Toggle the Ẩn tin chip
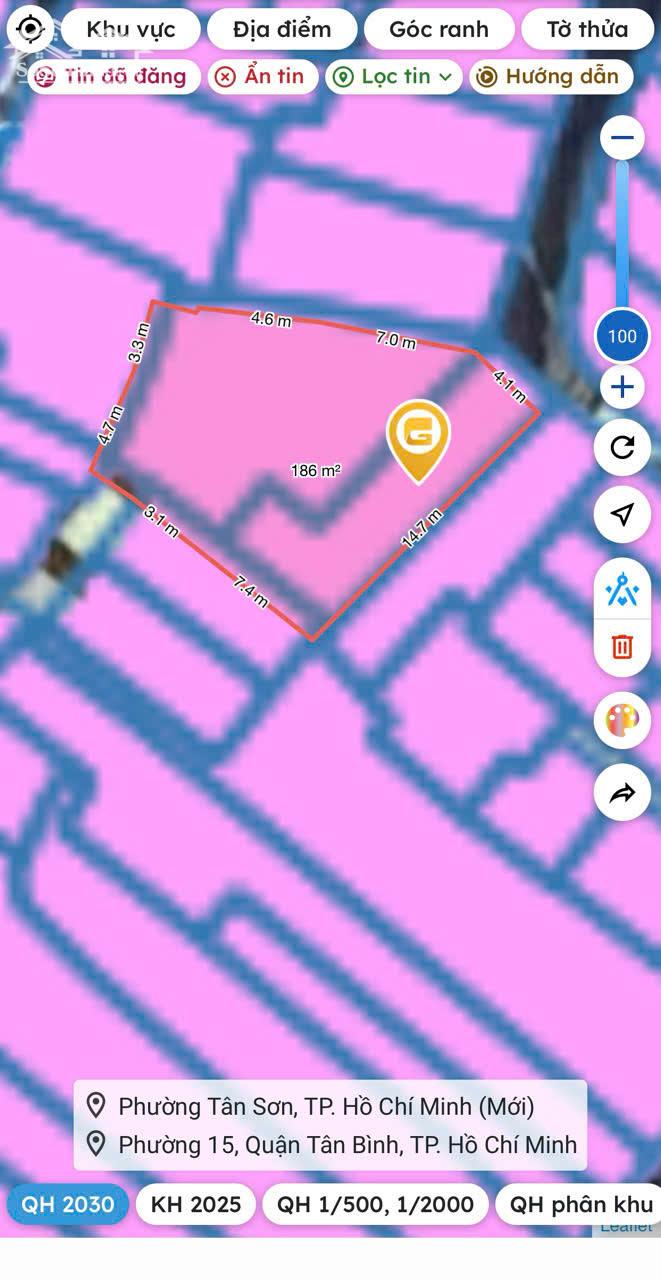 [x=262, y=77]
